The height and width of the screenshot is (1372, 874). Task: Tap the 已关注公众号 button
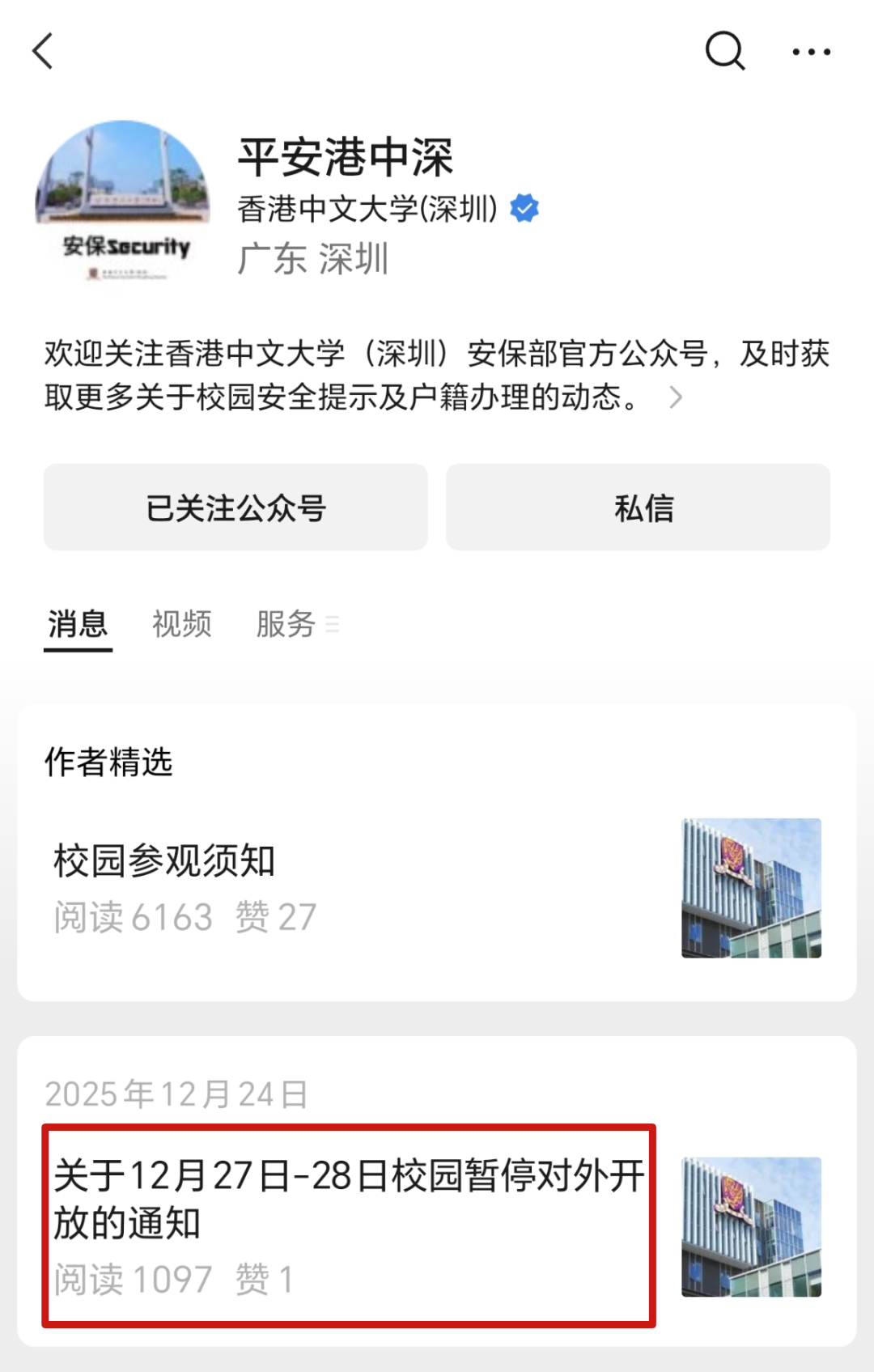point(235,508)
